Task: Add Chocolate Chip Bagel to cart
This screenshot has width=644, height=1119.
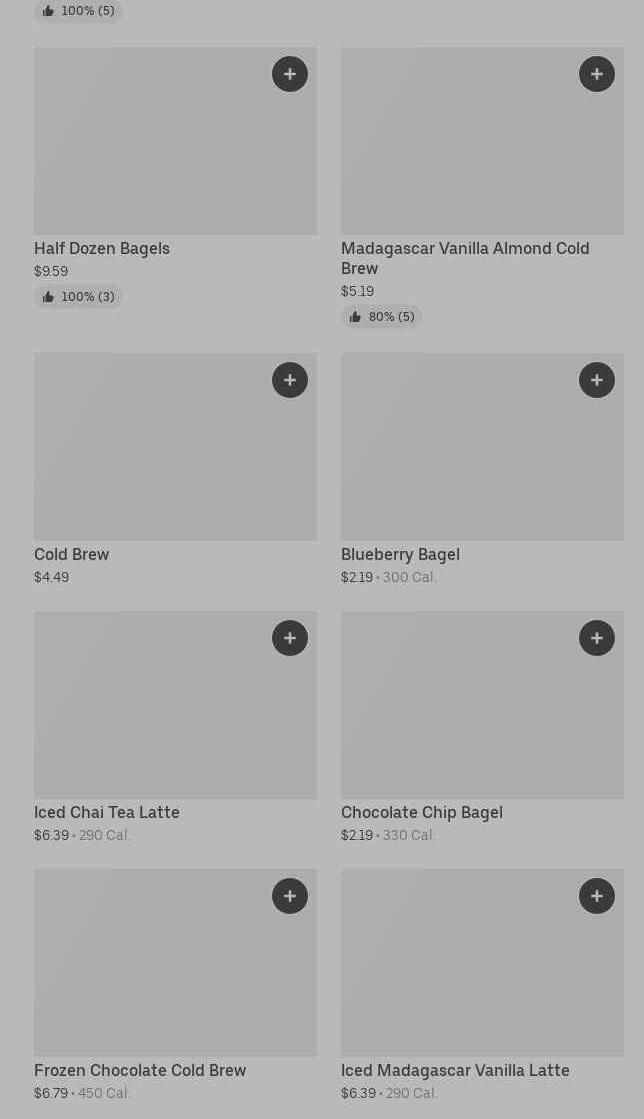Action: coord(597,638)
